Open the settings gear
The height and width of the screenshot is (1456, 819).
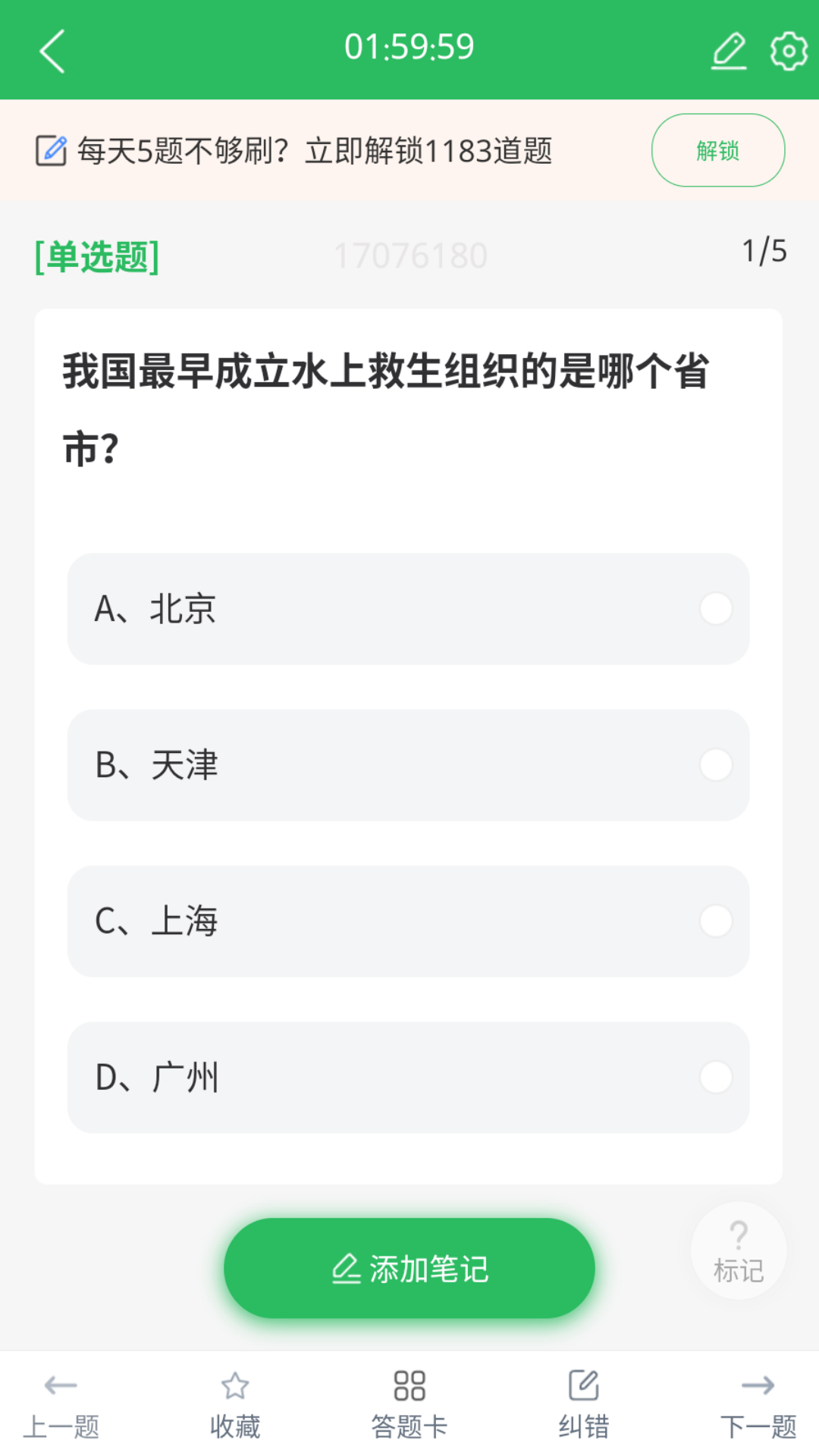(789, 51)
